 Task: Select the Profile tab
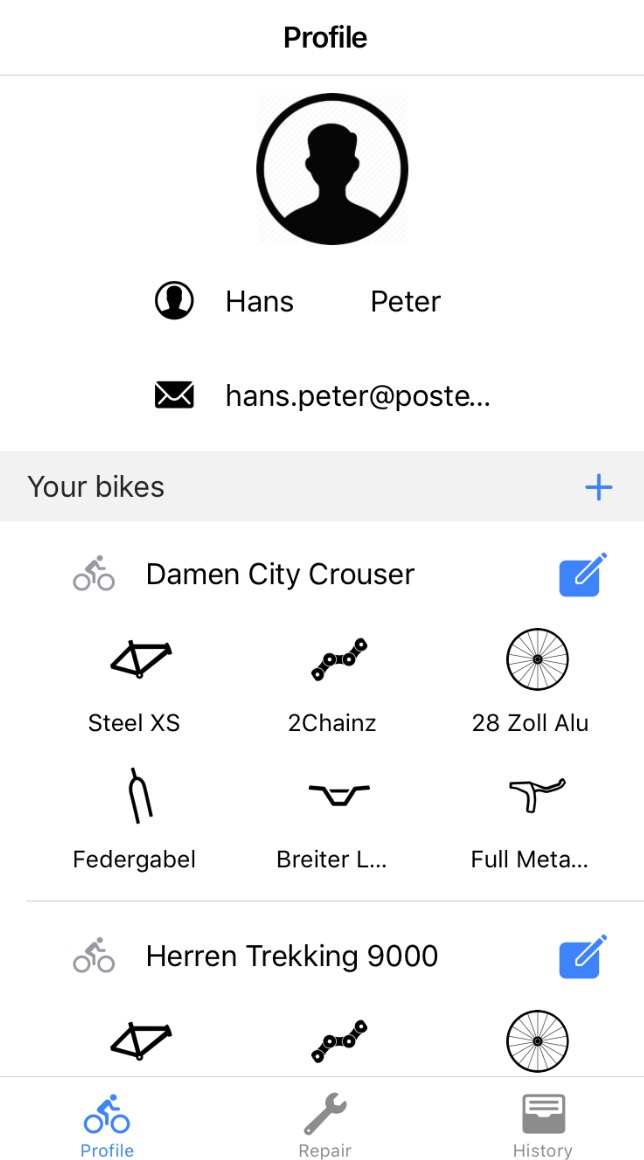(107, 1124)
